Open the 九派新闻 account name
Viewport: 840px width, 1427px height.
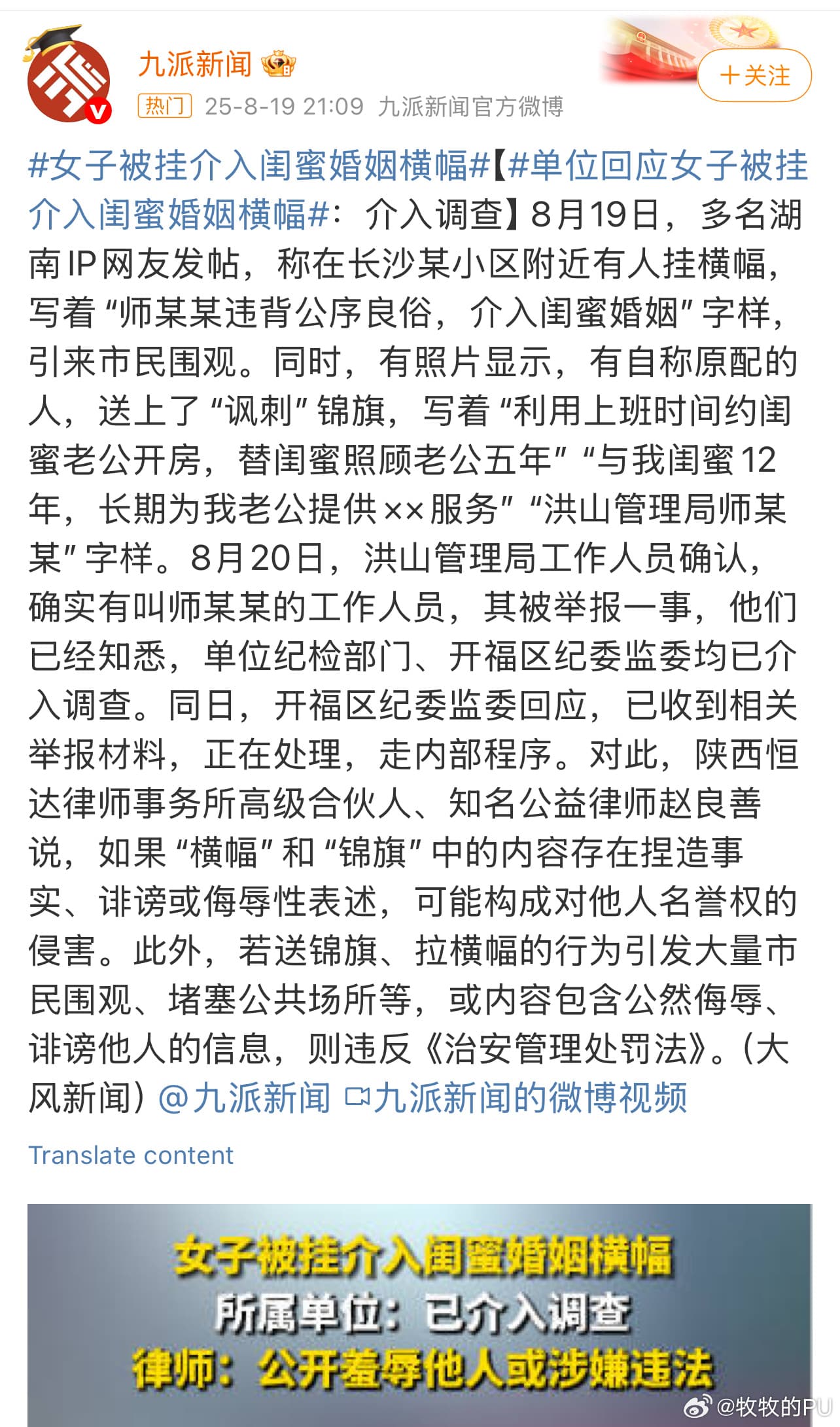pos(195,64)
